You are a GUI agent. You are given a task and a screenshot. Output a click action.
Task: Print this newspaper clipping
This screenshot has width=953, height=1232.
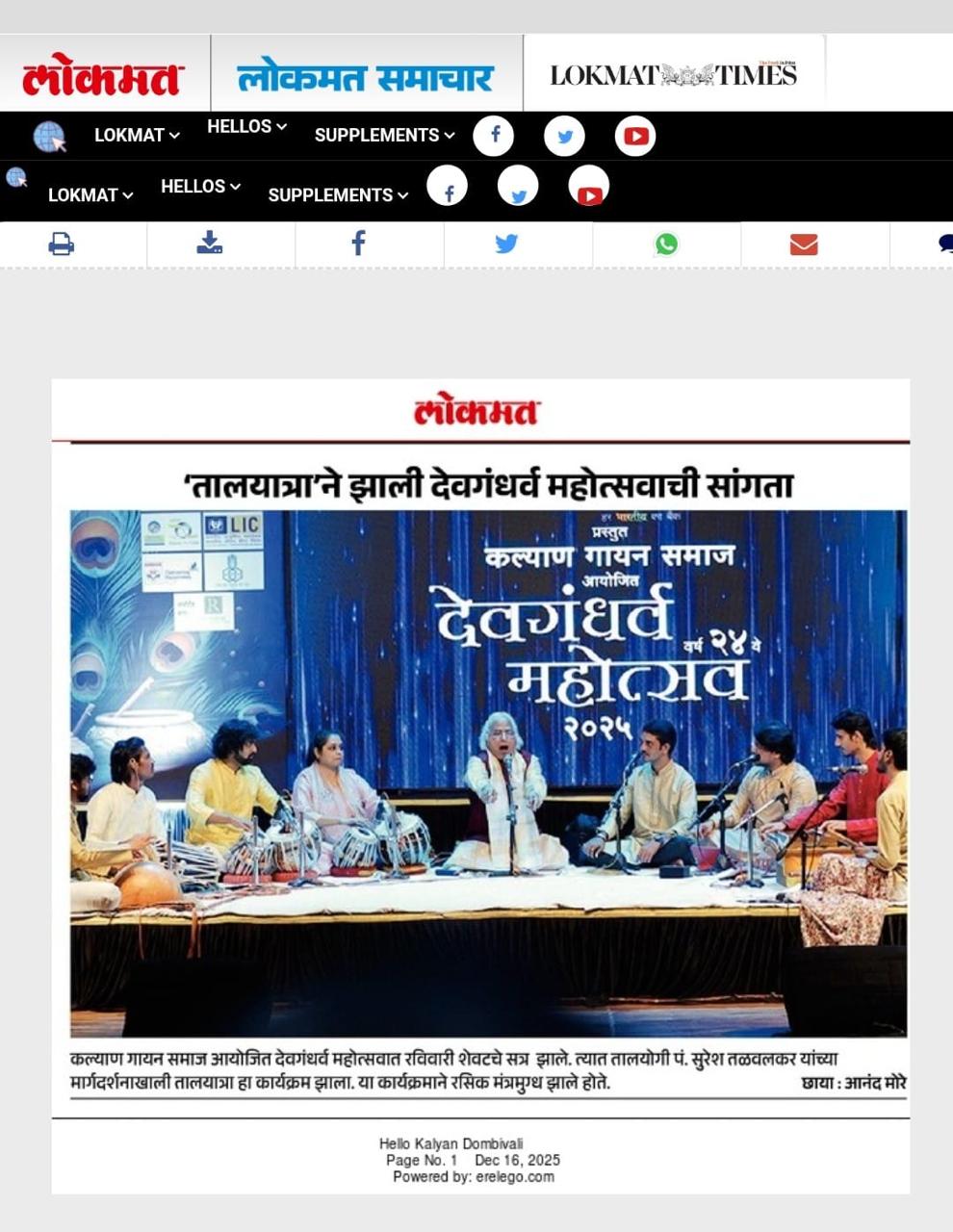pos(62,244)
